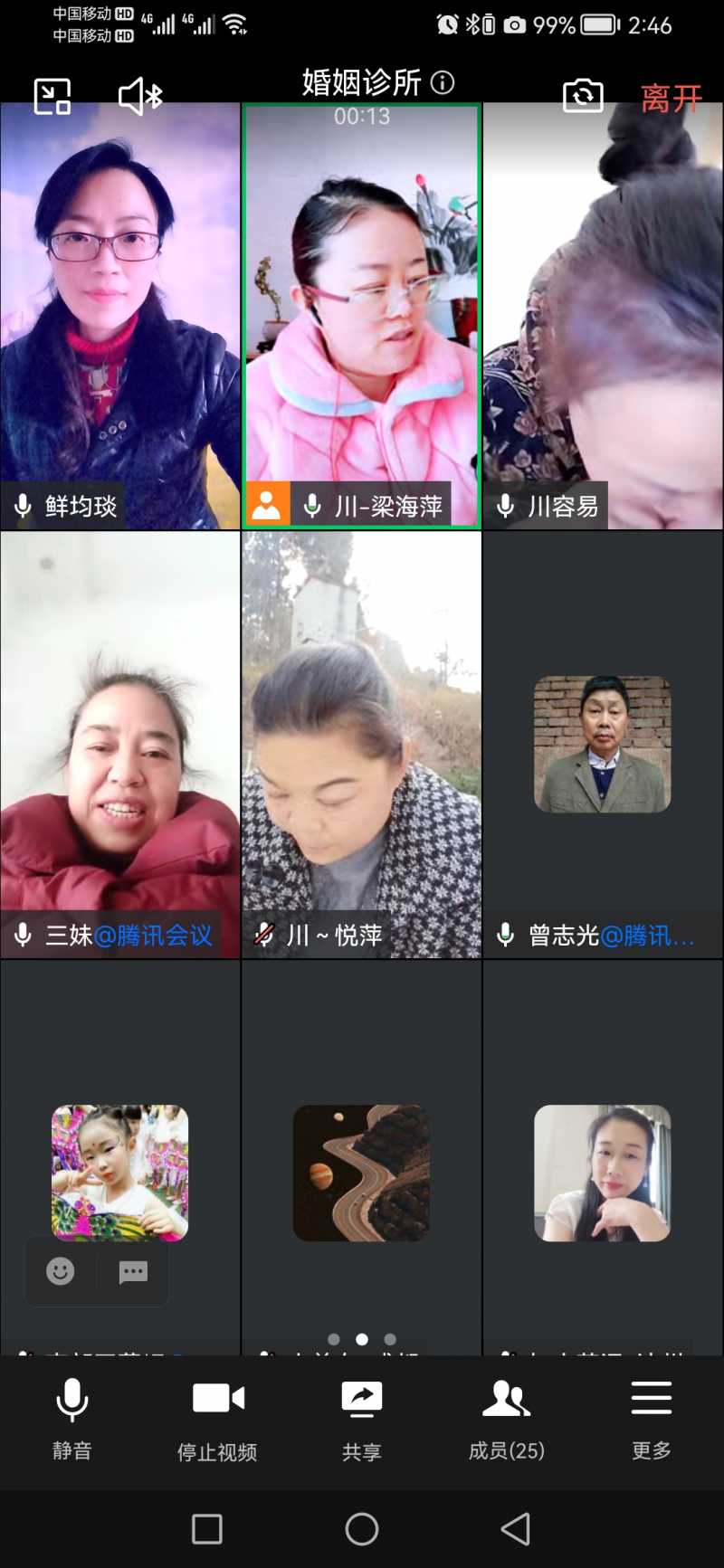Open 共享 to share screen
The image size is (724, 1568).
[361, 1417]
